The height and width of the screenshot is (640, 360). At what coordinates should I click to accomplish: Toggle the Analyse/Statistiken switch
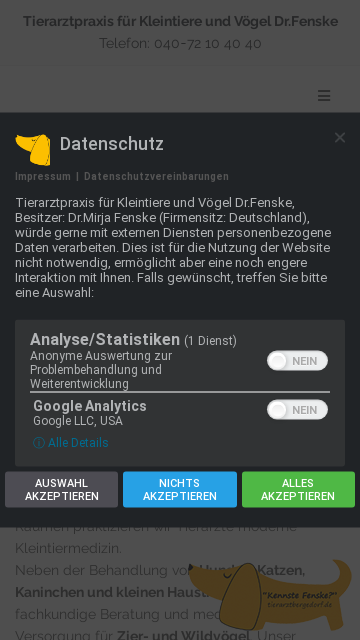297,361
